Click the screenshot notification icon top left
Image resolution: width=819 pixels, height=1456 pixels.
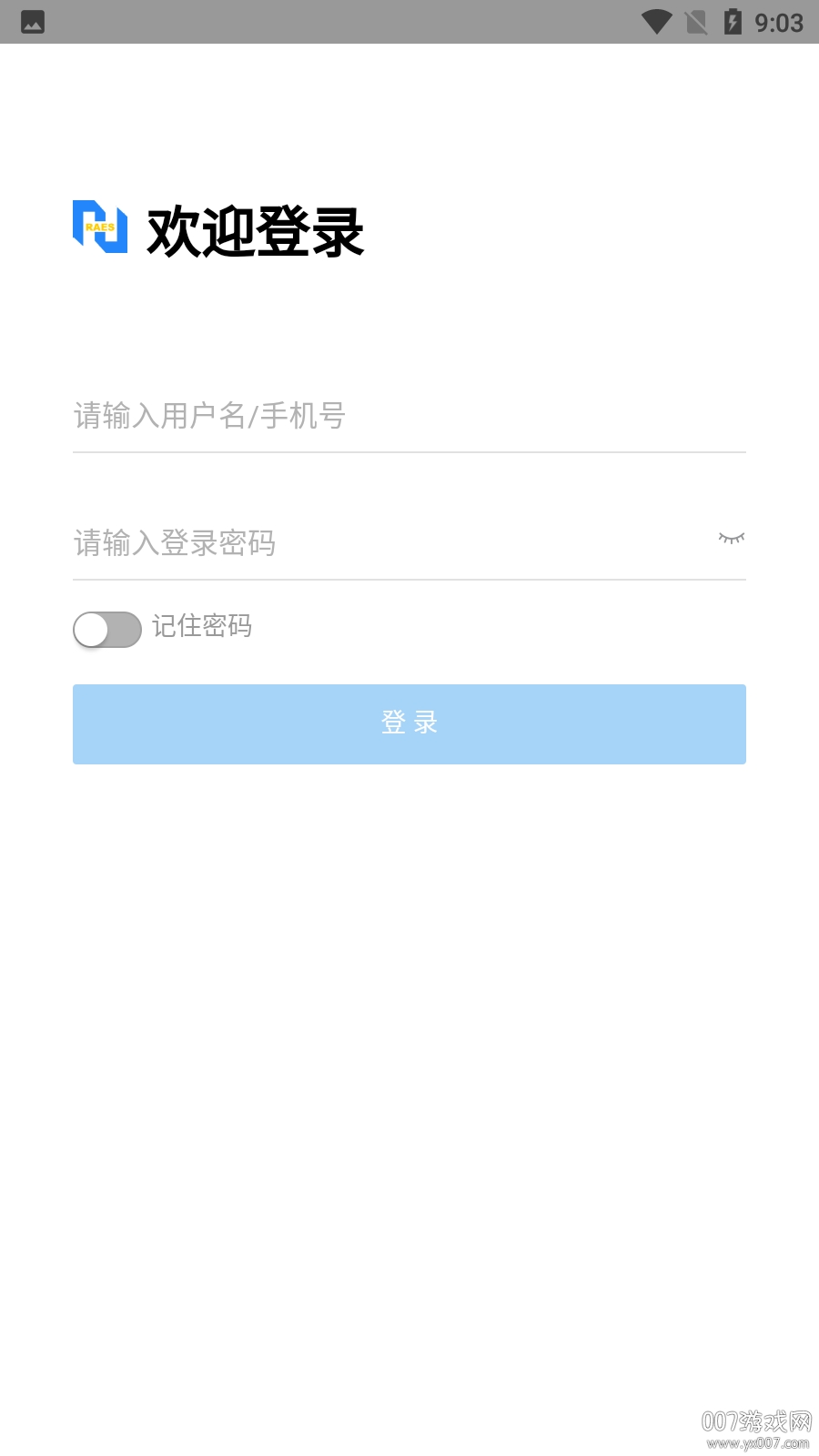tap(34, 23)
